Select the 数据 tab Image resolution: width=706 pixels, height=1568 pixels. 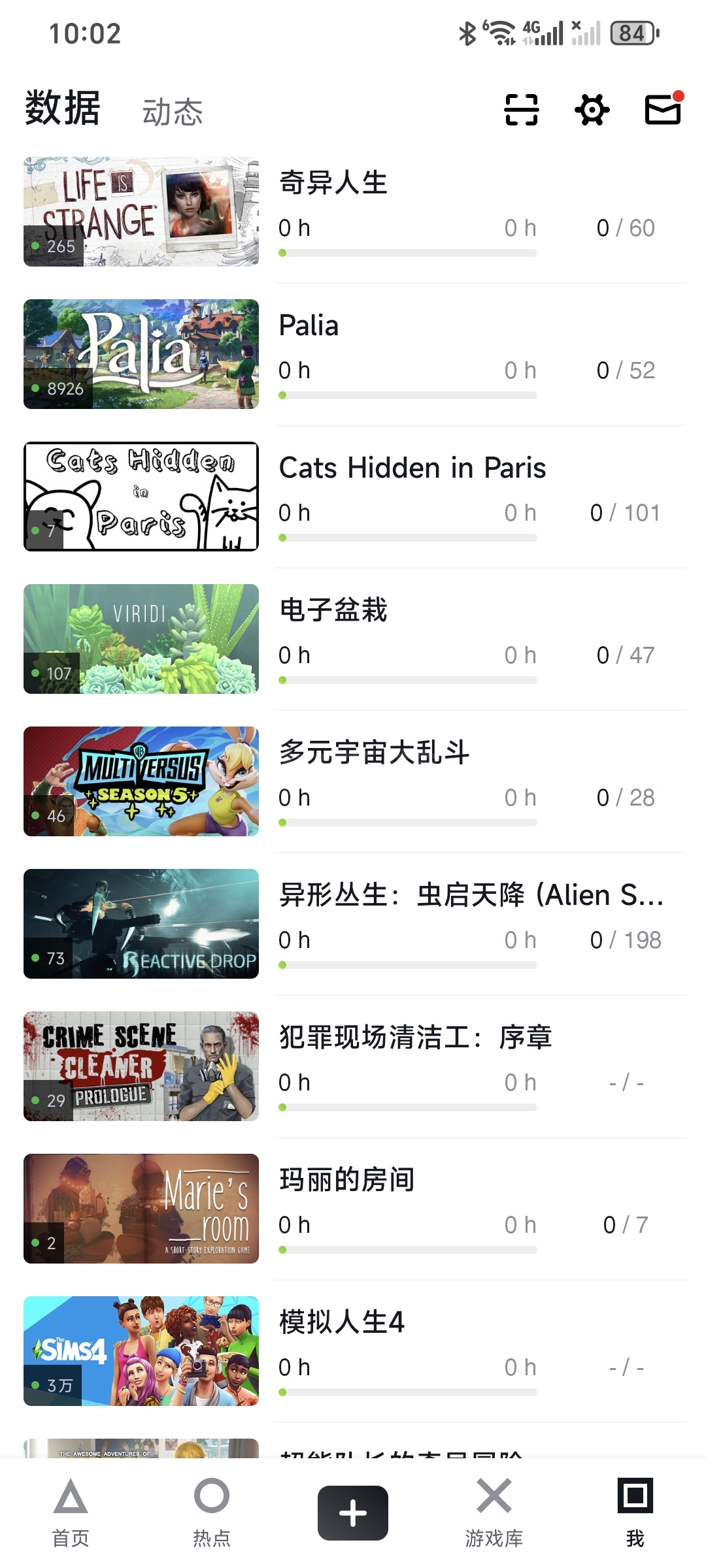coord(63,108)
